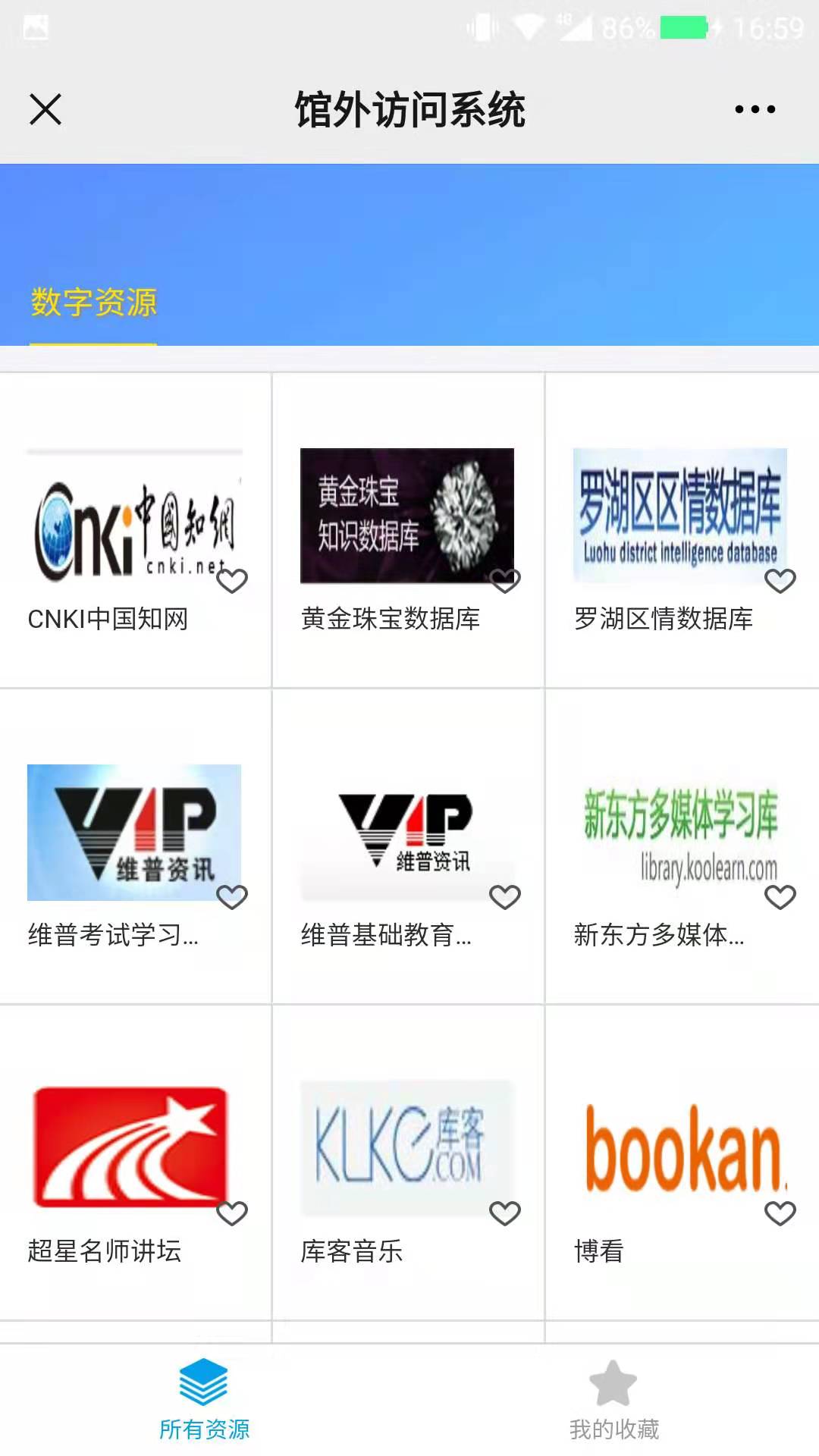The width and height of the screenshot is (819, 1456).
Task: Favorite 维普基础教育 with heart icon
Action: tap(505, 897)
